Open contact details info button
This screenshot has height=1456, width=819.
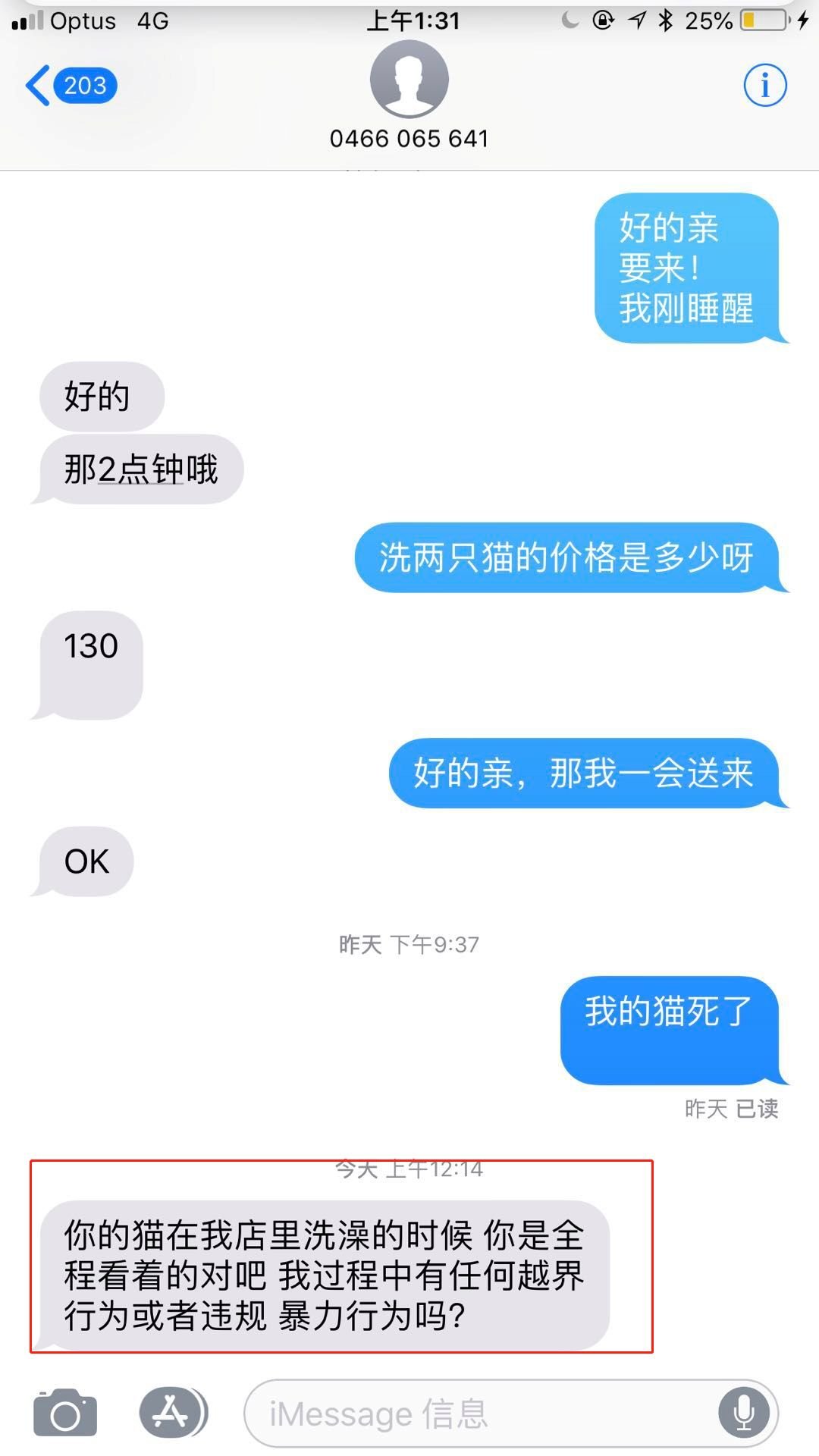pyautogui.click(x=764, y=85)
